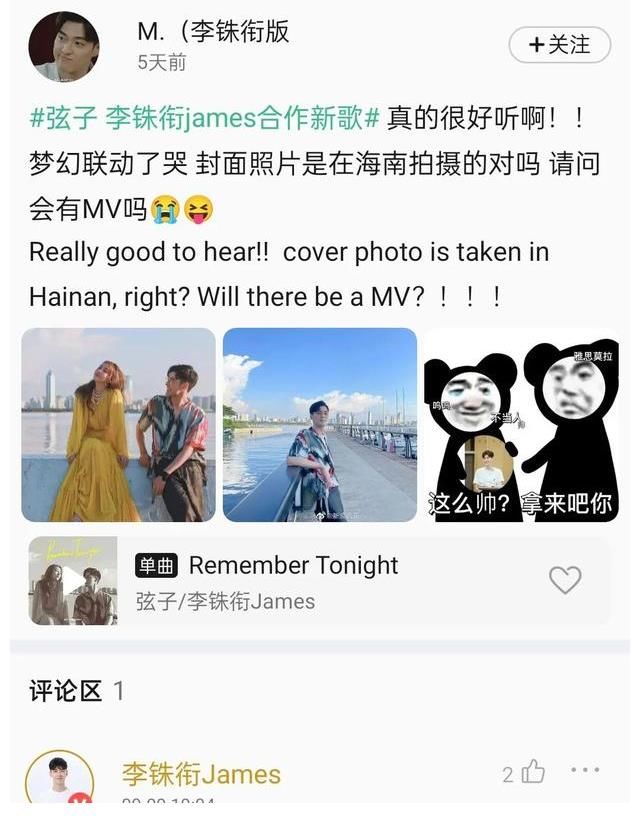The image size is (640, 823).
Task: View the photo of the couple in yellow dress
Action: 118,425
